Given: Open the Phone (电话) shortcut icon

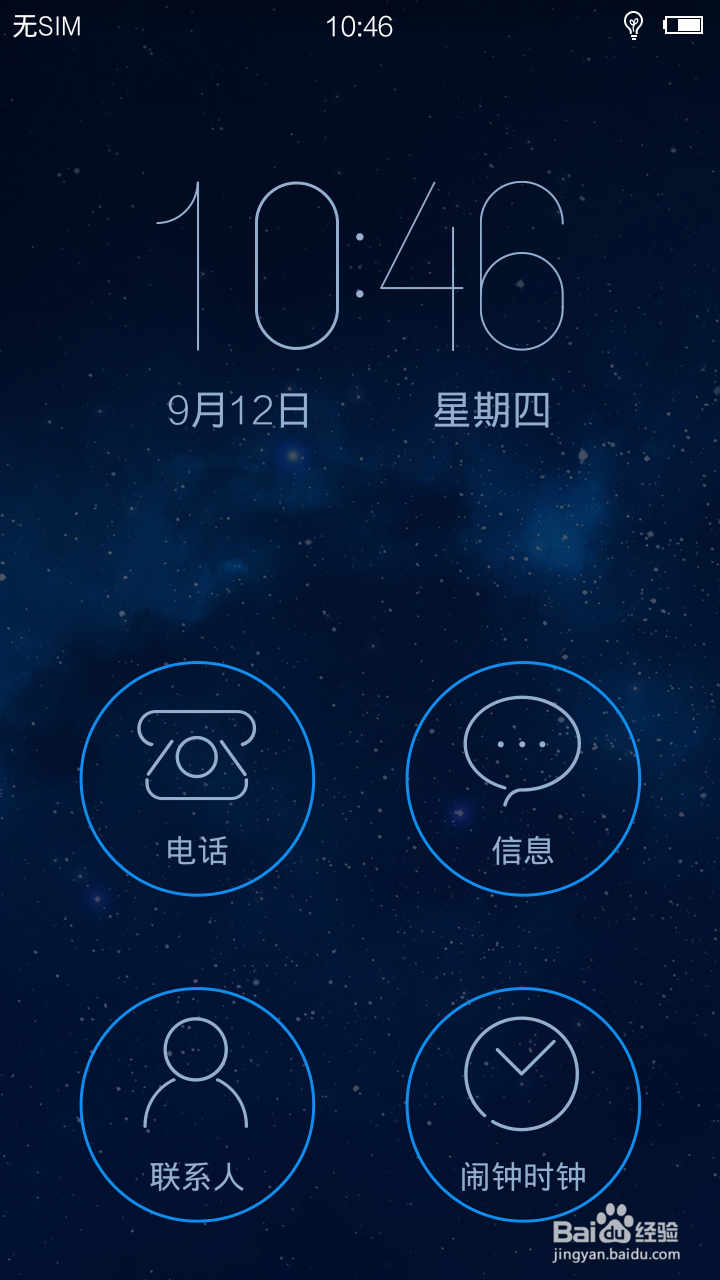Looking at the screenshot, I should coord(197,780).
